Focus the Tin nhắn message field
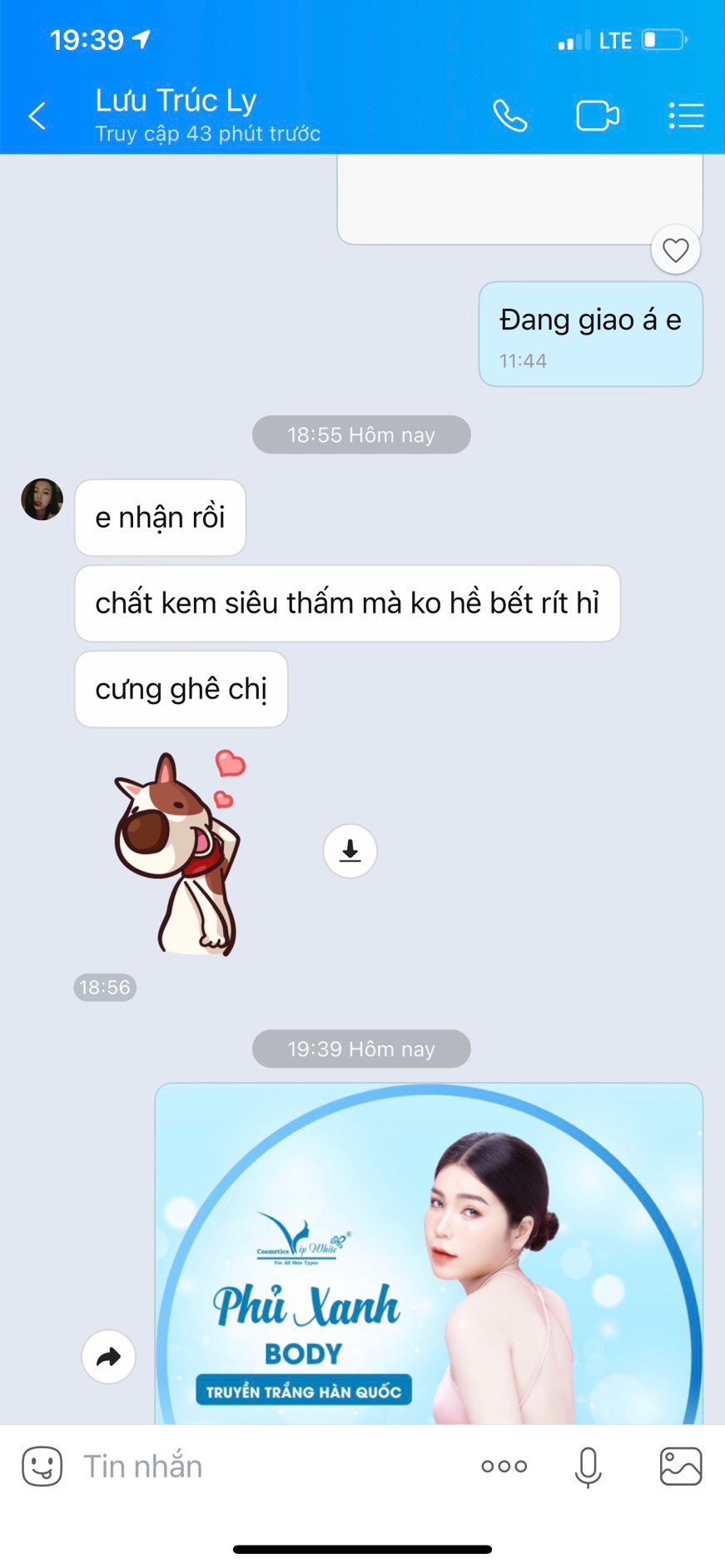This screenshot has width=725, height=1568. point(266,1466)
